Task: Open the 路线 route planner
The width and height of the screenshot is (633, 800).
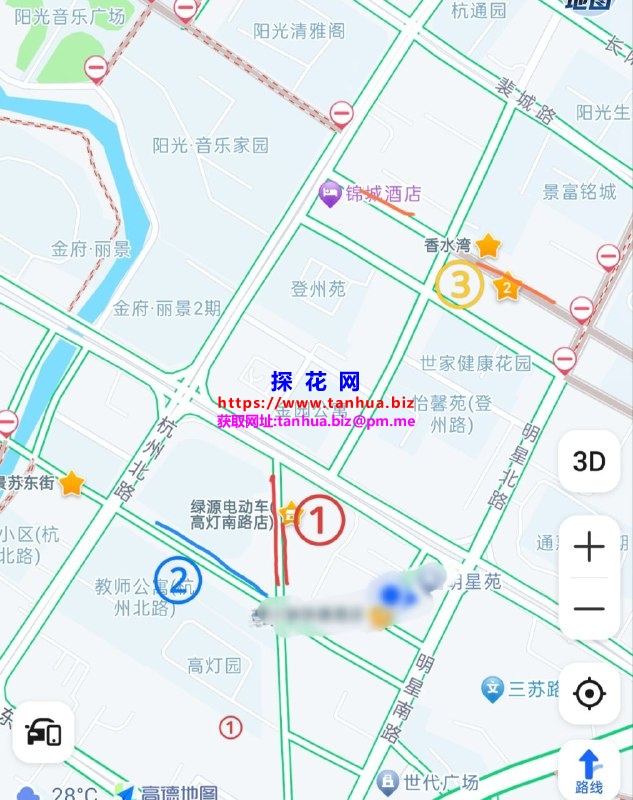Action: [x=589, y=771]
